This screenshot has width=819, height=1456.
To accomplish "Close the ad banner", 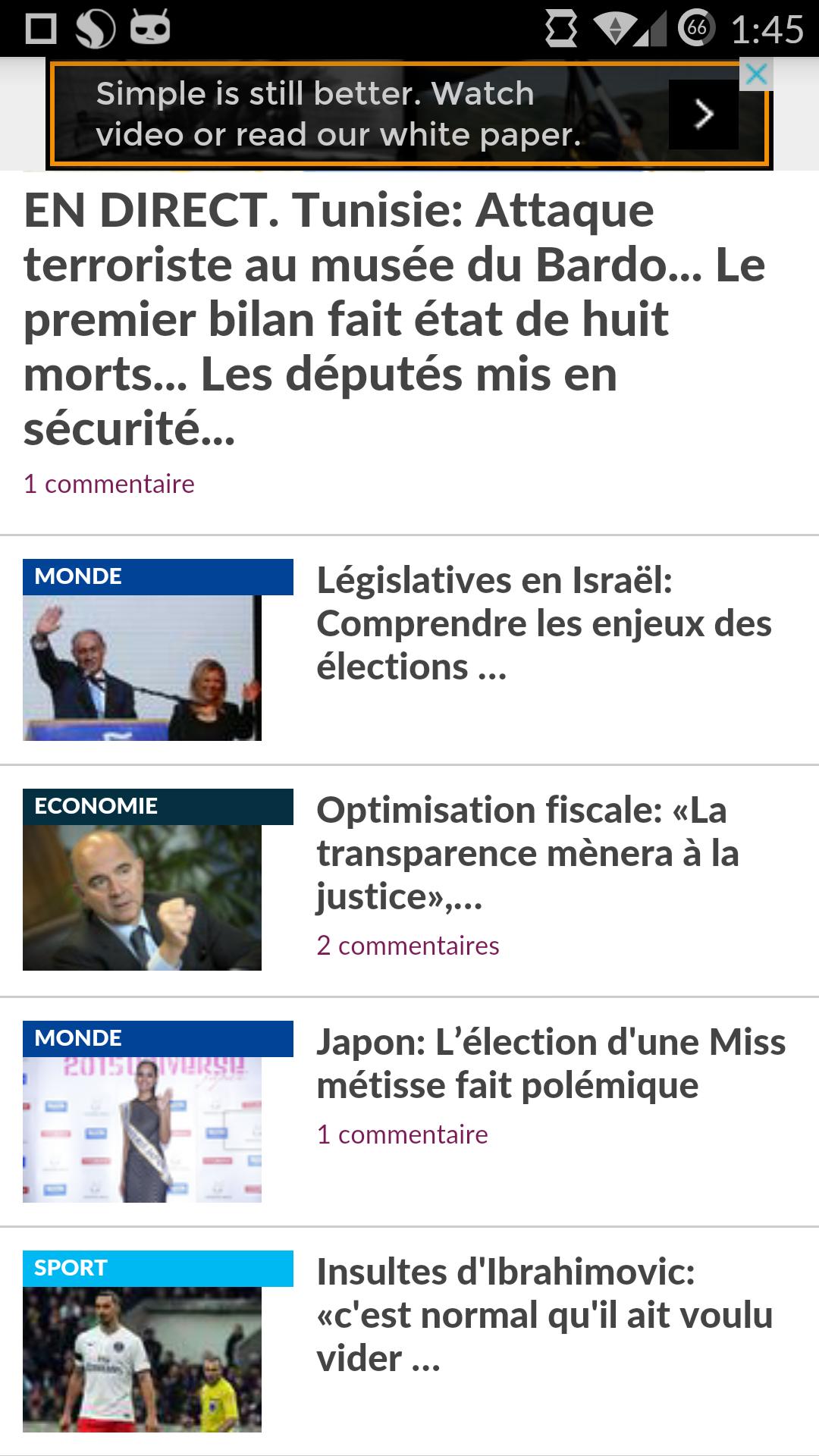I will point(756,74).
